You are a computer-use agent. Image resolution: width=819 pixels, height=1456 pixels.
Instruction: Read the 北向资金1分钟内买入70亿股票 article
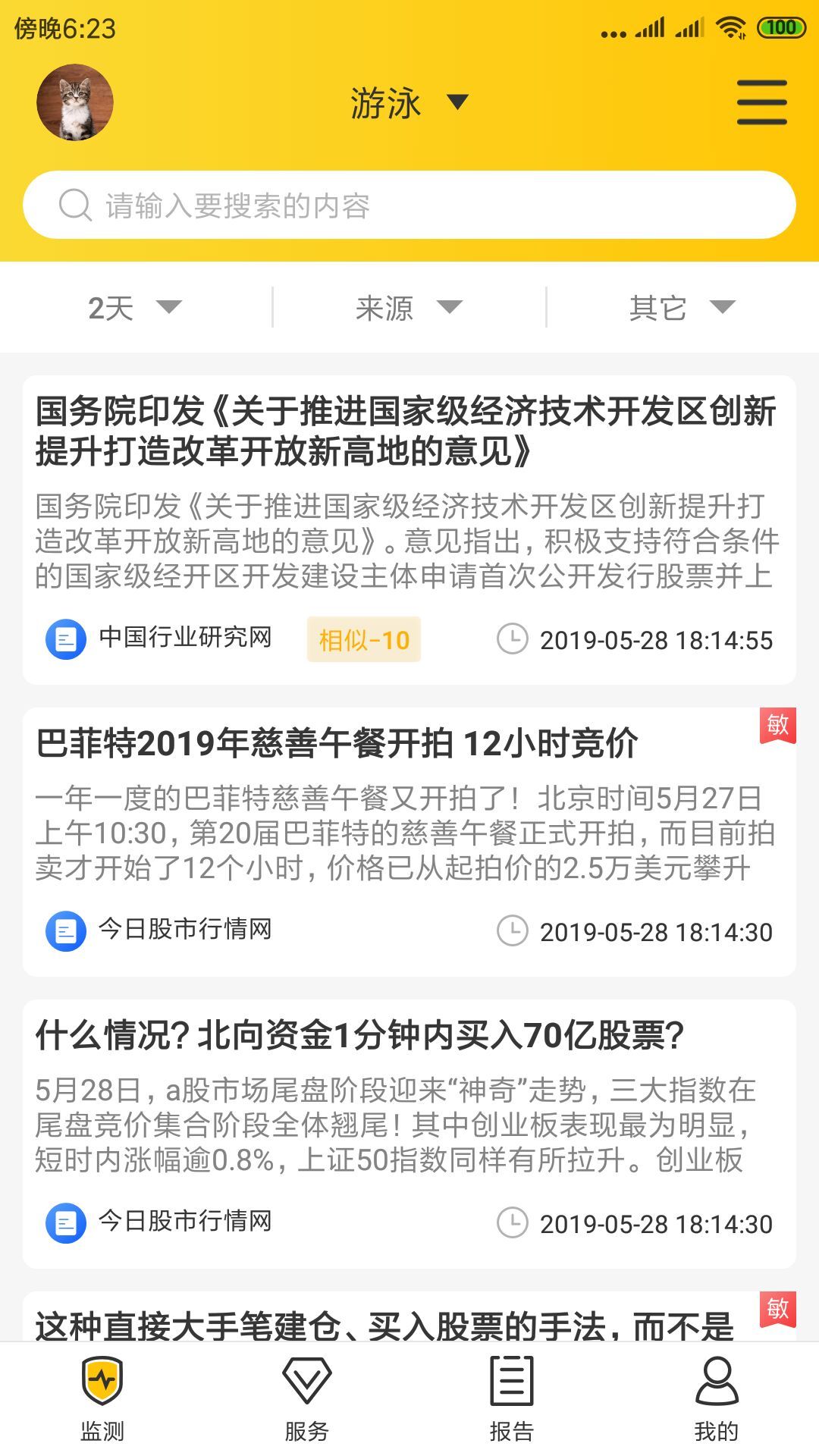(x=360, y=1035)
